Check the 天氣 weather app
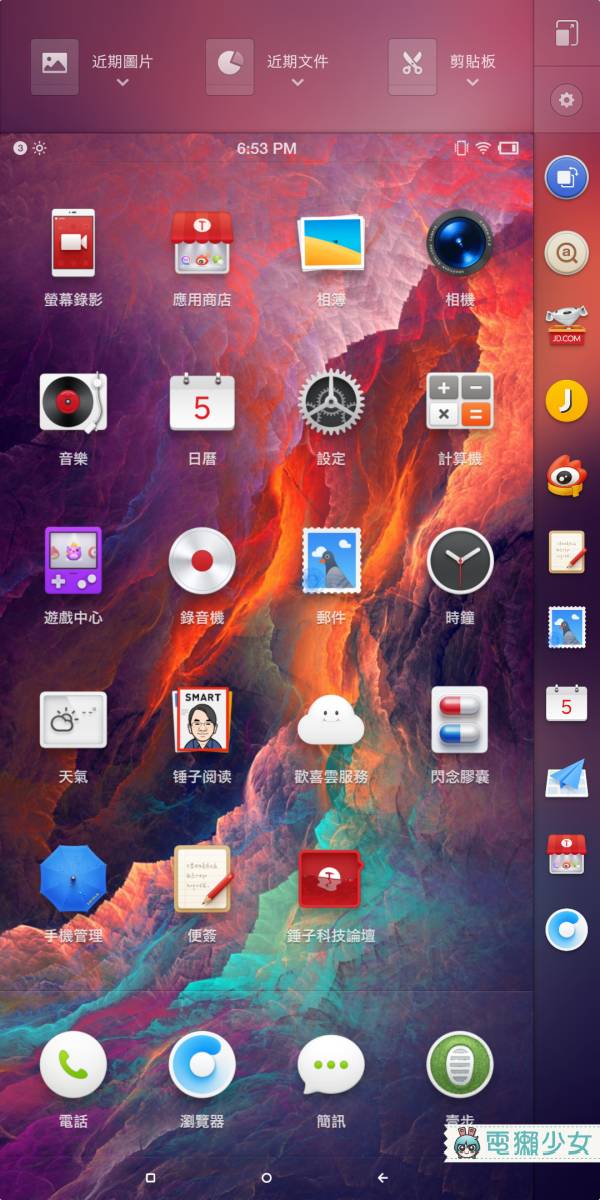This screenshot has width=600, height=1200. pos(73,720)
